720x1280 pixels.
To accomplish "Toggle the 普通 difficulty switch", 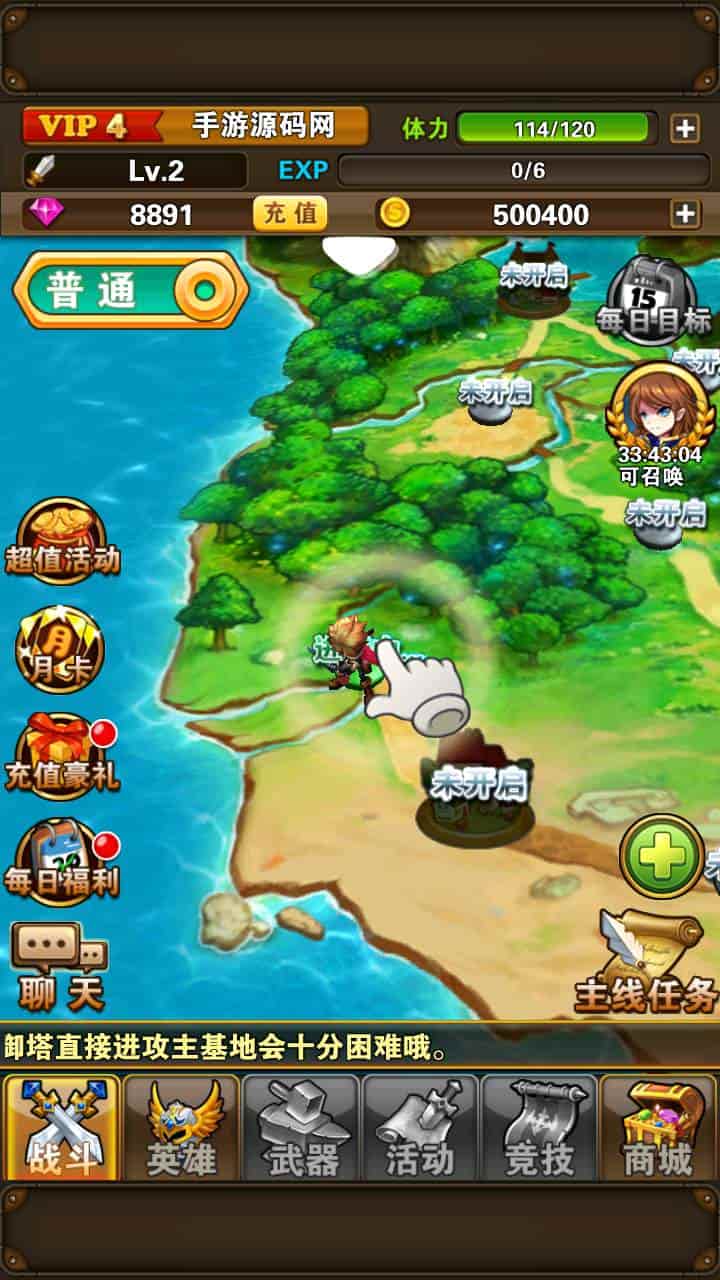I will click(x=130, y=290).
